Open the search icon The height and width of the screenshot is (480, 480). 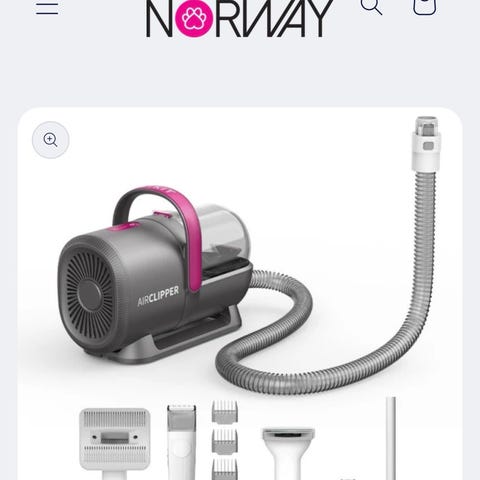click(371, 7)
